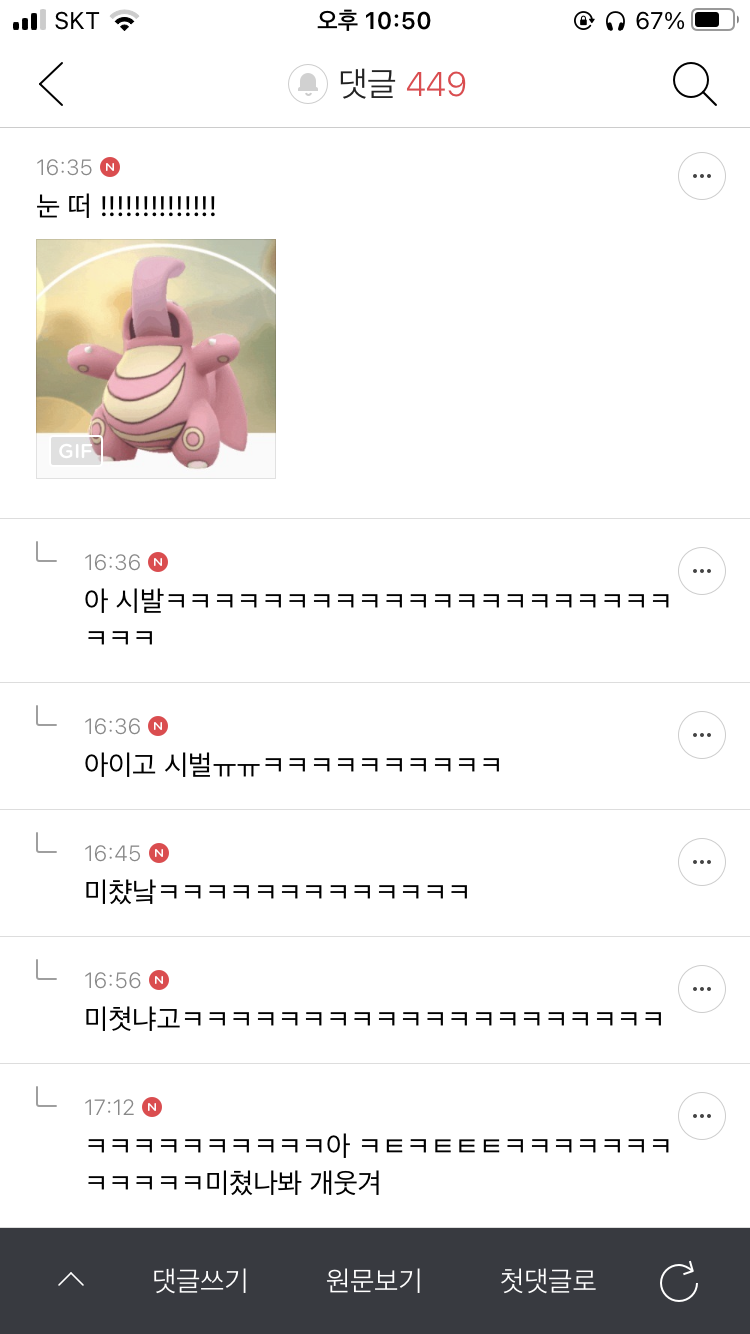The image size is (750, 1334).
Task: Click the notification bell beside 댓글 449
Action: pos(307,84)
